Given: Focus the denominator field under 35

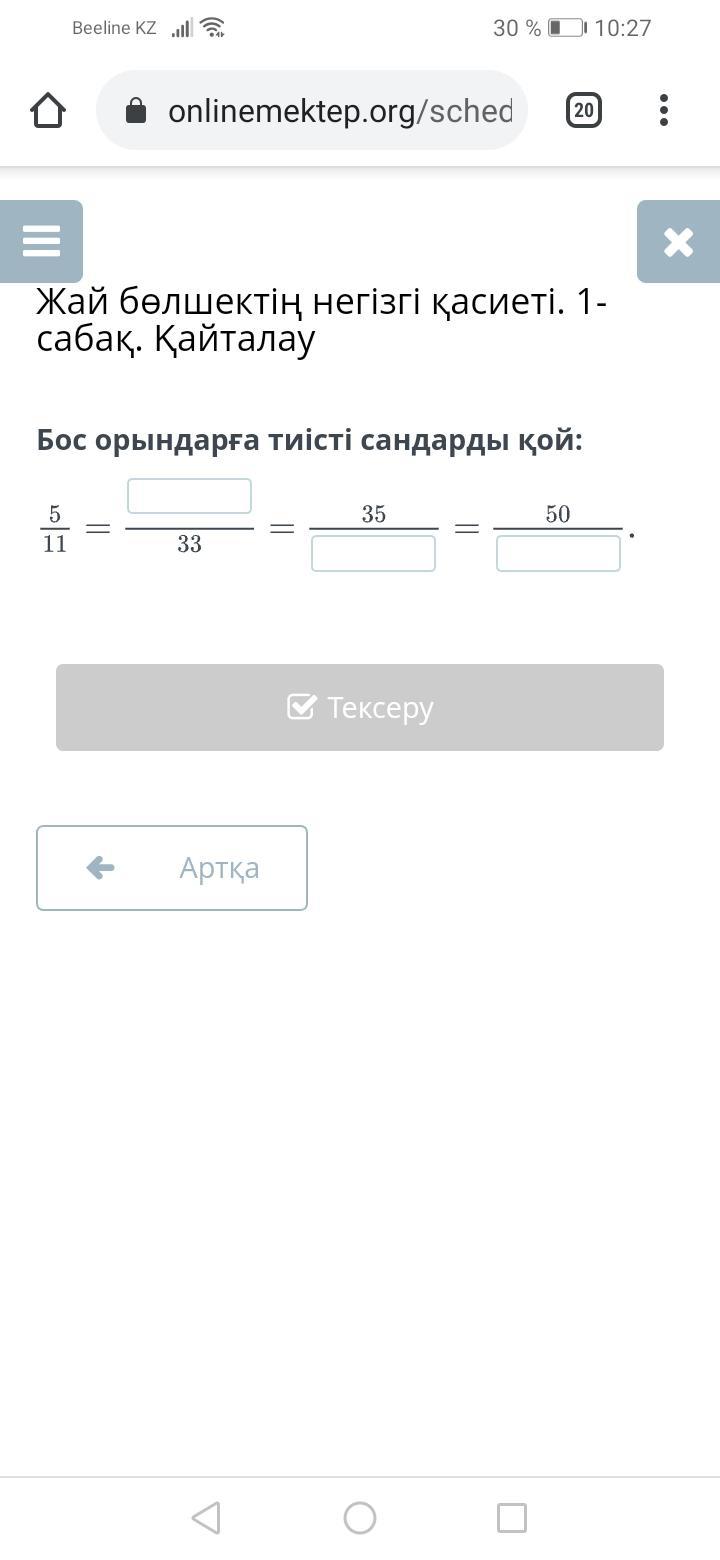Looking at the screenshot, I should click(x=373, y=553).
